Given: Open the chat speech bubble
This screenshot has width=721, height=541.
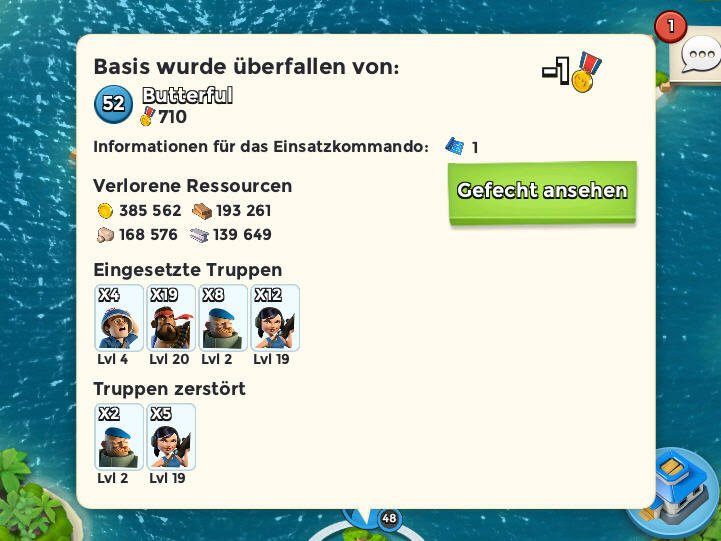Looking at the screenshot, I should (697, 55).
